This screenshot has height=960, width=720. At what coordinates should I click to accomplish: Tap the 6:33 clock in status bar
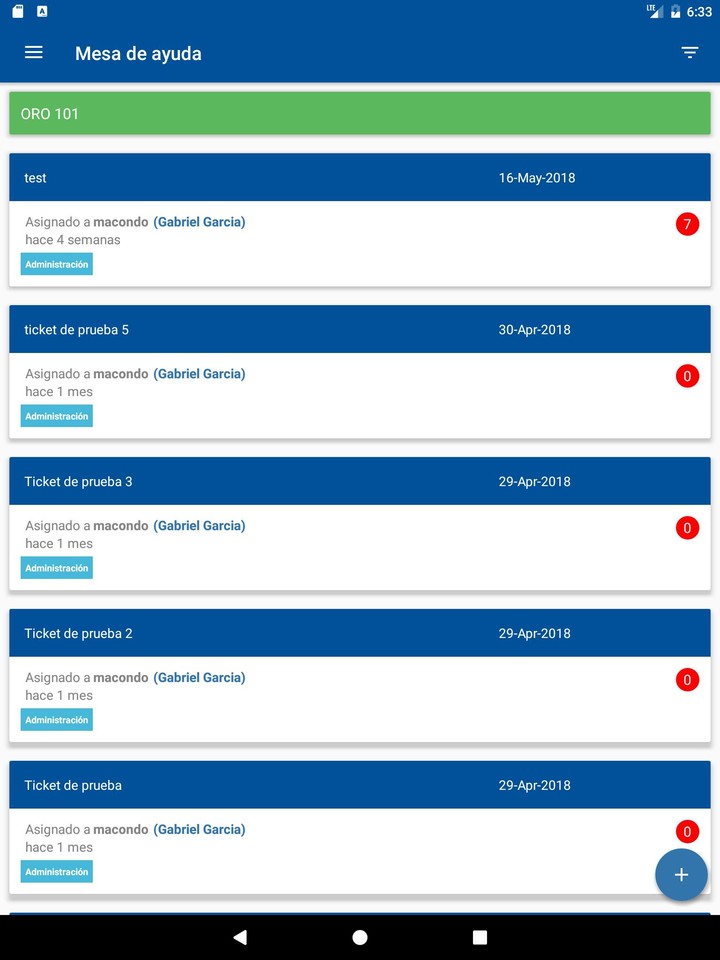[700, 11]
